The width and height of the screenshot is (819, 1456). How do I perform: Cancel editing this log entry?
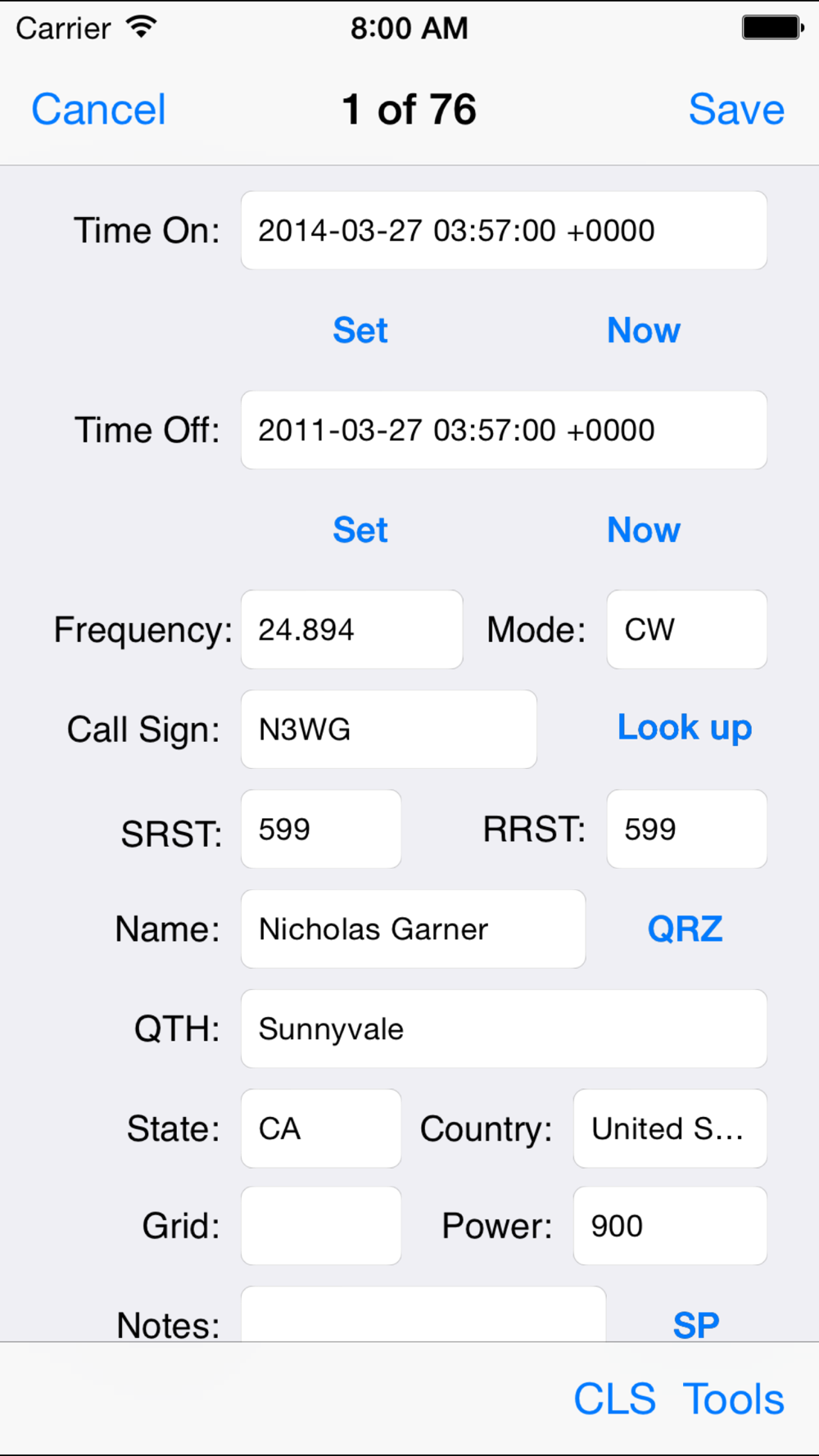98,110
